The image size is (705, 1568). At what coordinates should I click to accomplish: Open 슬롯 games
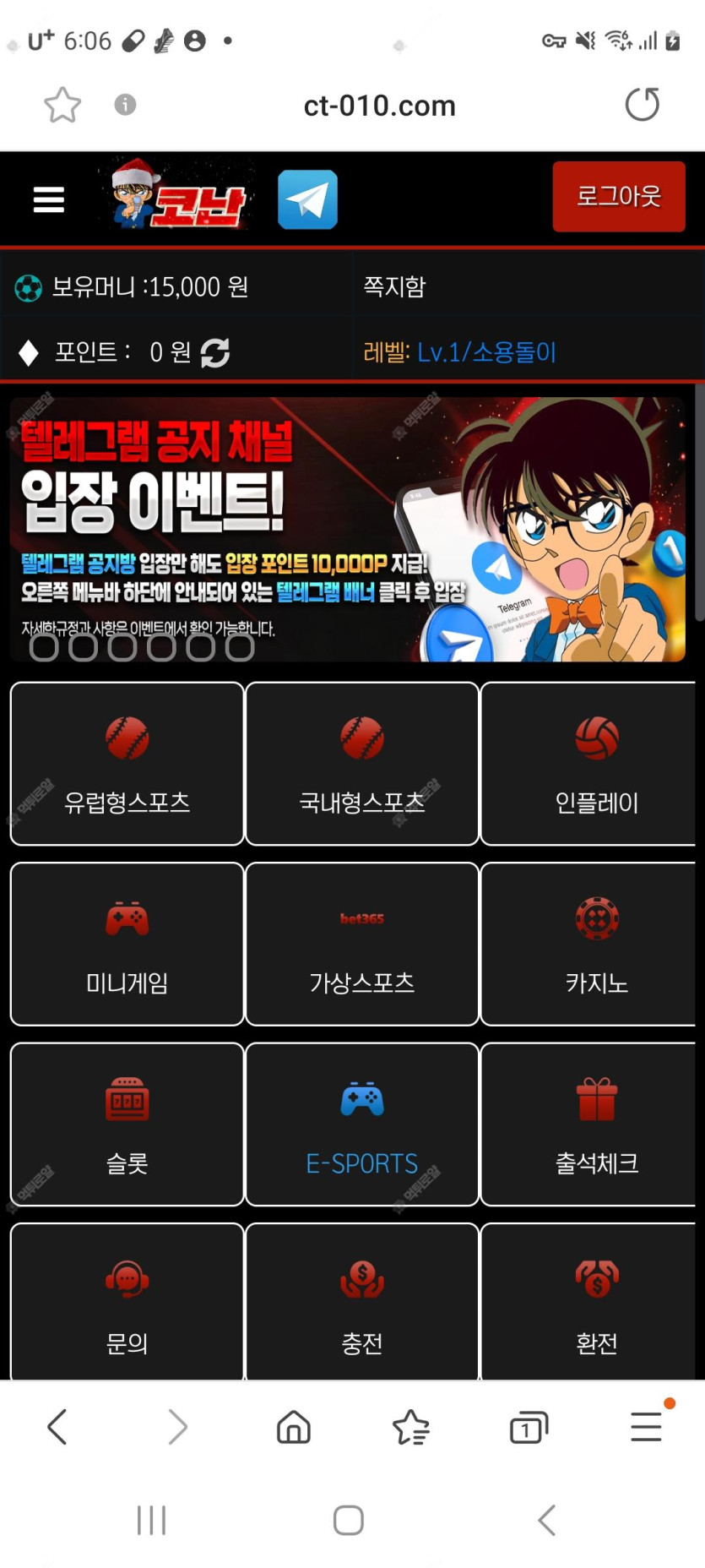[x=127, y=1124]
